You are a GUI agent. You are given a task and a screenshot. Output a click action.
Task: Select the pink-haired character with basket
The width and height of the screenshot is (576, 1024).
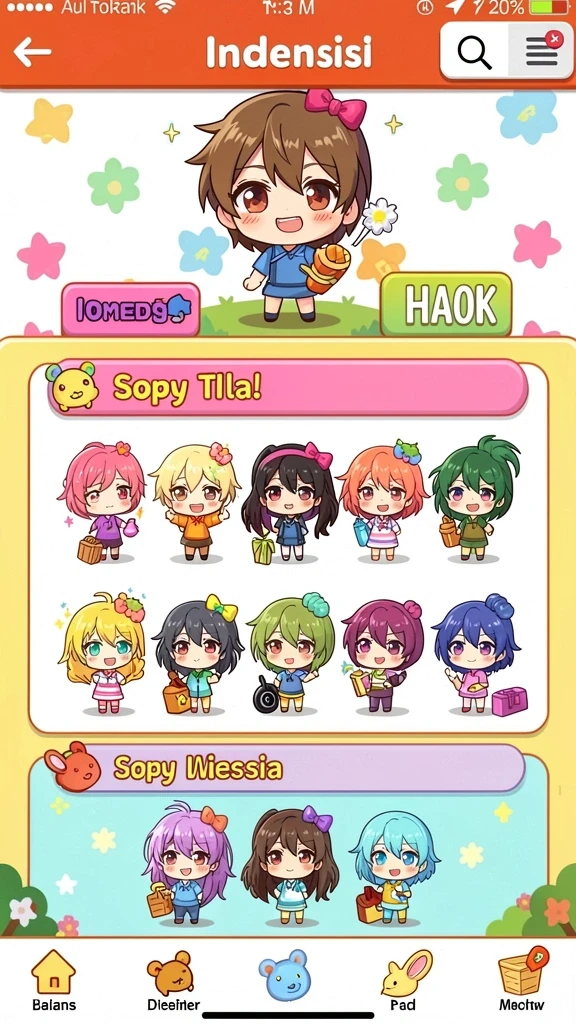tap(101, 502)
